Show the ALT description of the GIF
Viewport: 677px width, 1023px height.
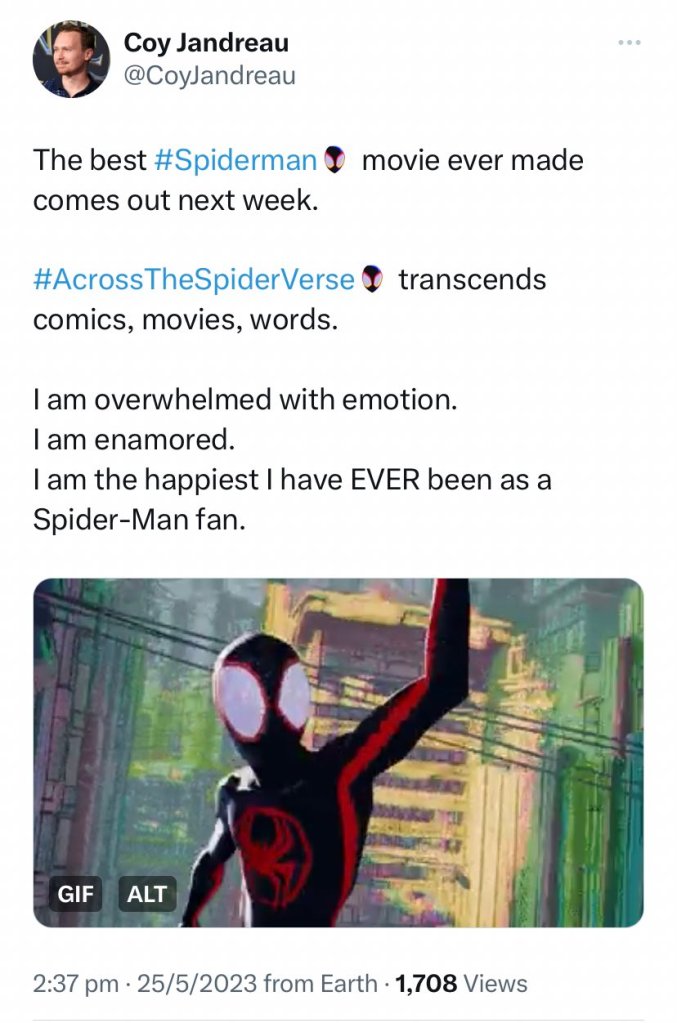point(147,894)
